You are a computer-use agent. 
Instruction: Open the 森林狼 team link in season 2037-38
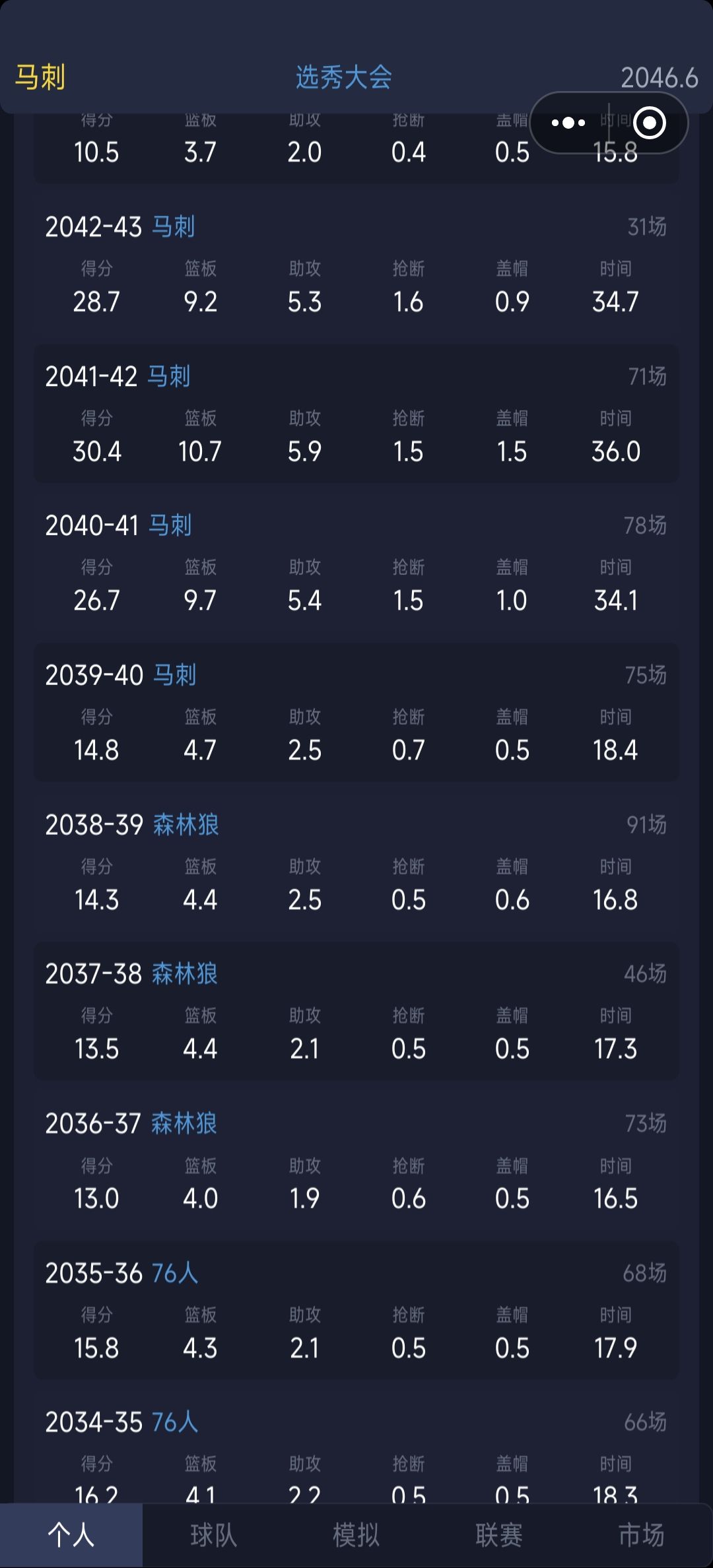coord(185,974)
